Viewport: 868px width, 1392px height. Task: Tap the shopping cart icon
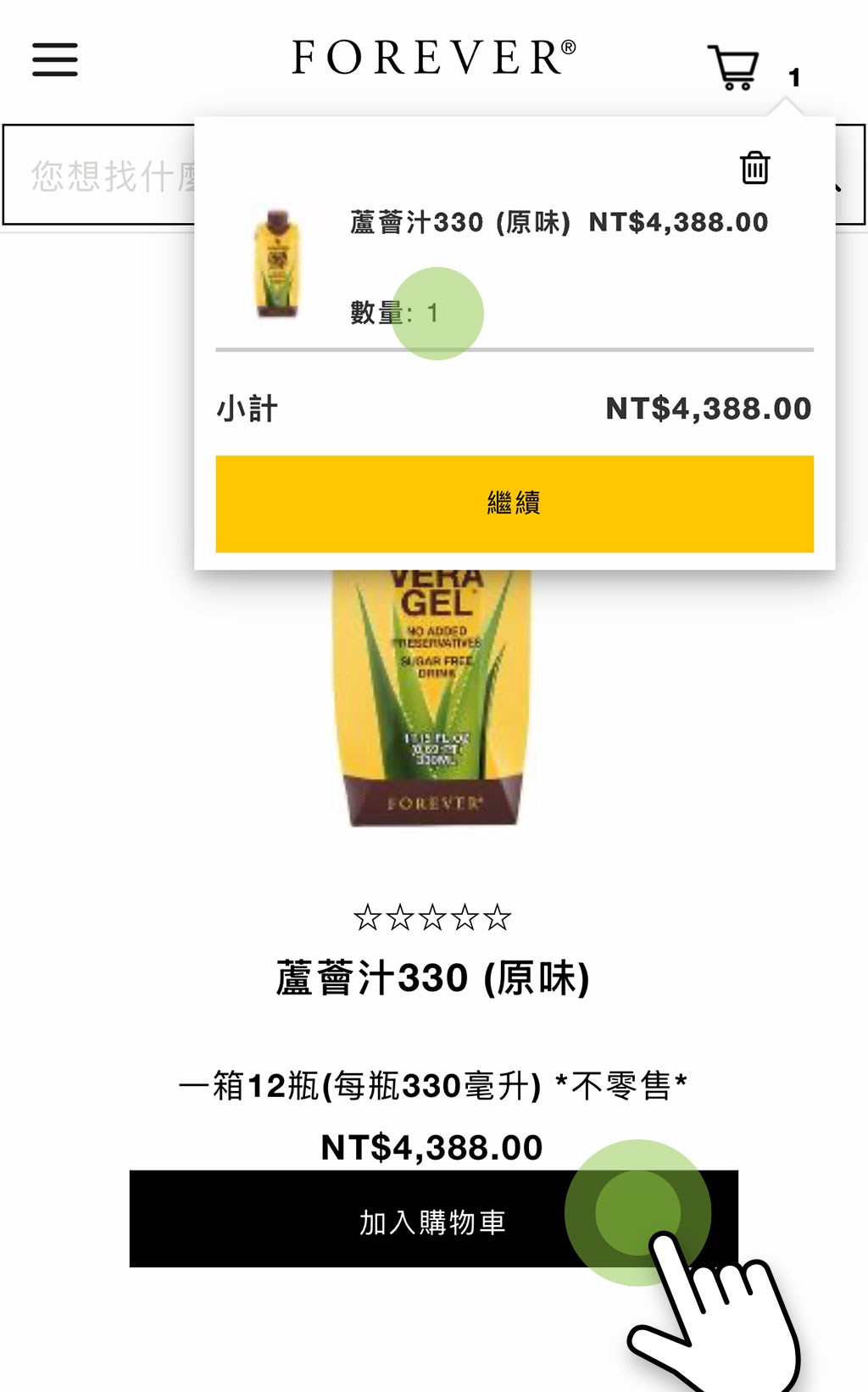pos(733,67)
